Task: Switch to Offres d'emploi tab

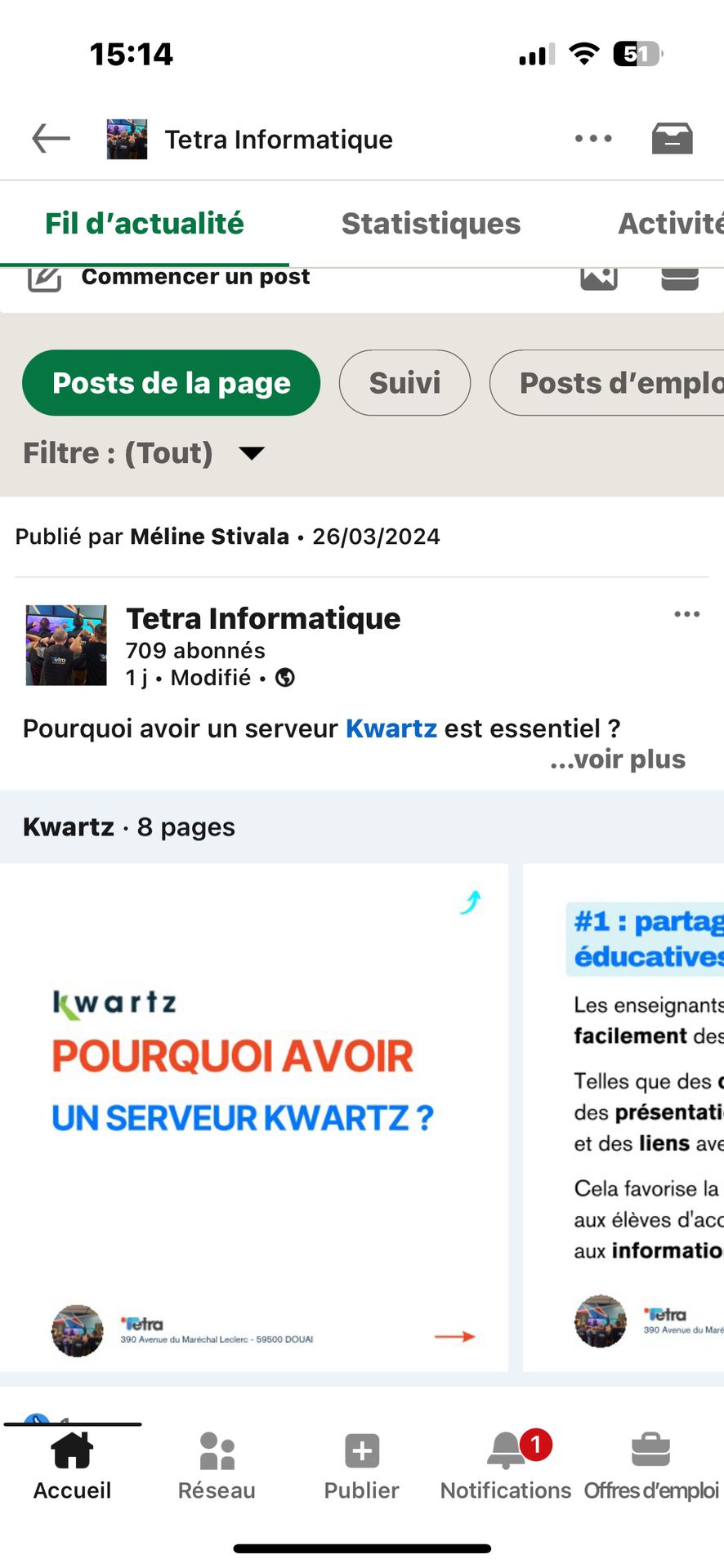Action: pos(651,1468)
